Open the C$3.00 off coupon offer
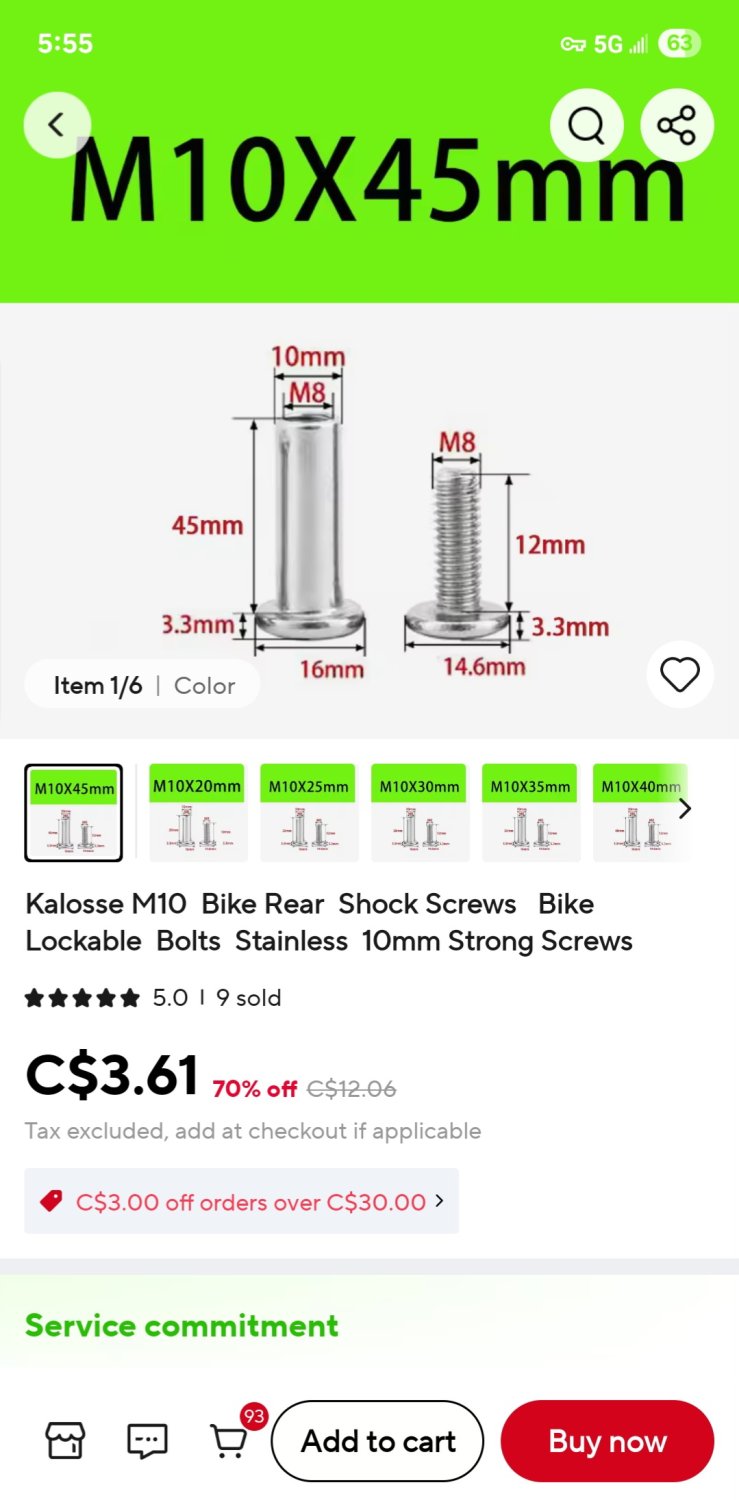The height and width of the screenshot is (1500, 739). (x=242, y=1201)
